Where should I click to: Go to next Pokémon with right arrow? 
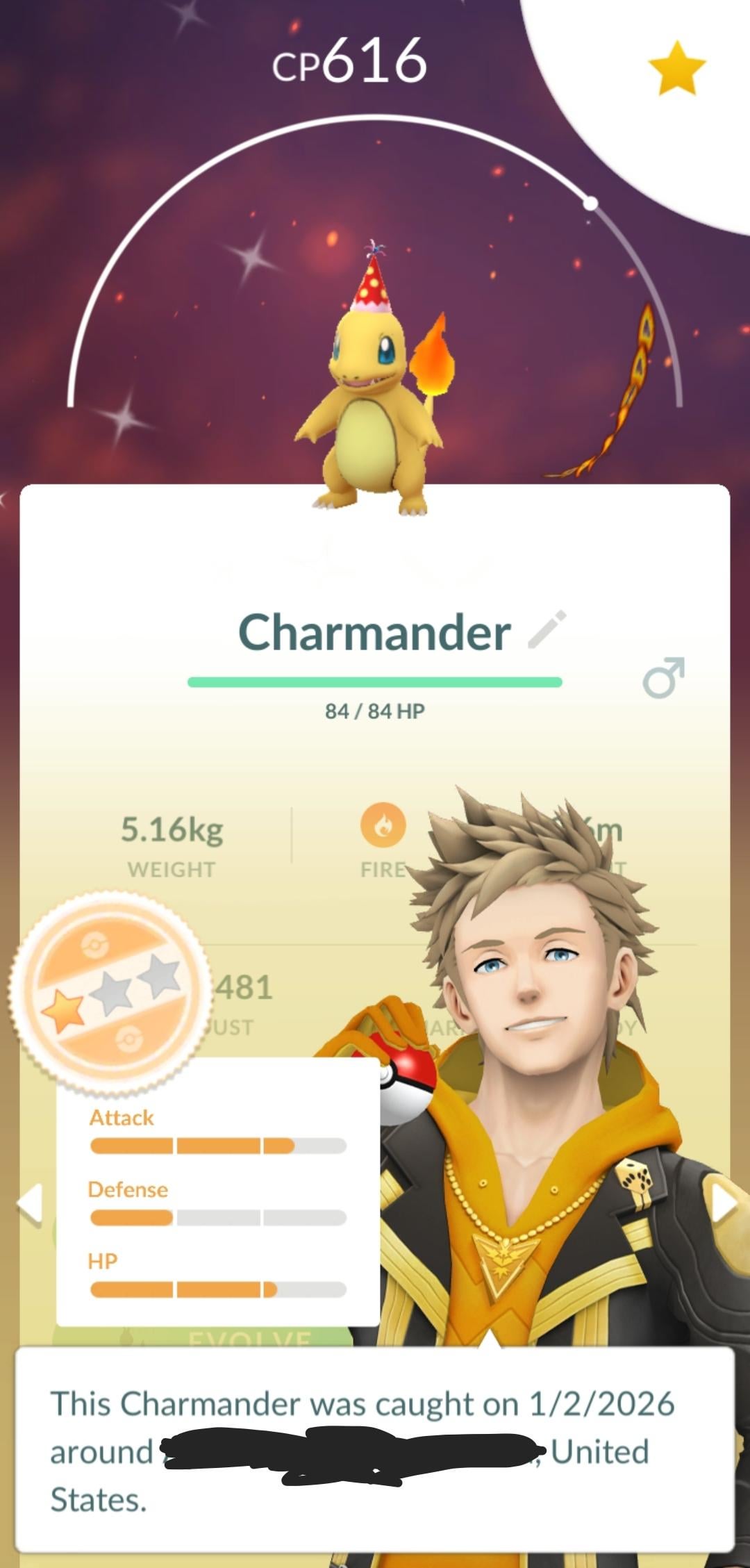coord(722,1201)
